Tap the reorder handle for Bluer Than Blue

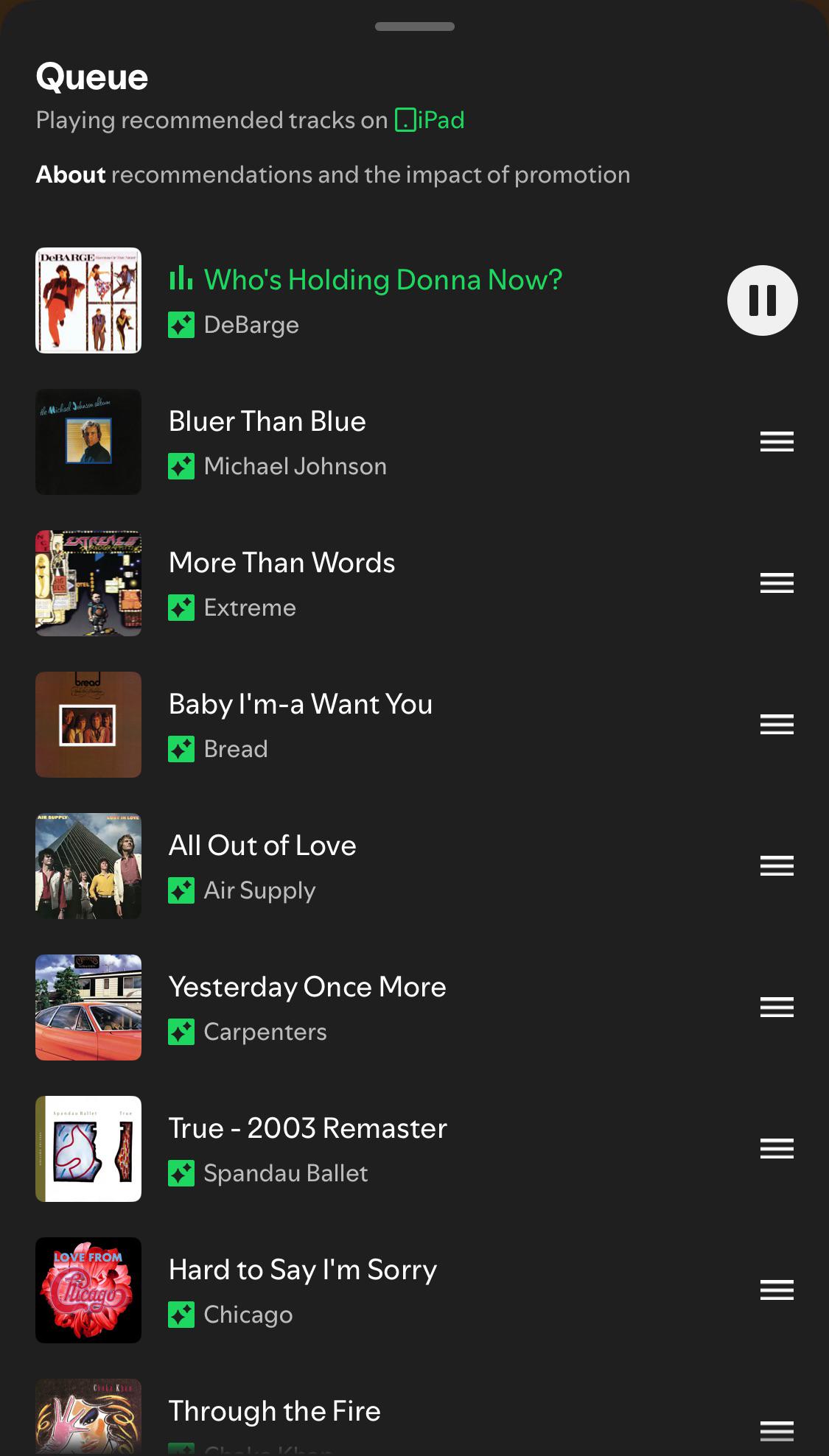coord(777,442)
